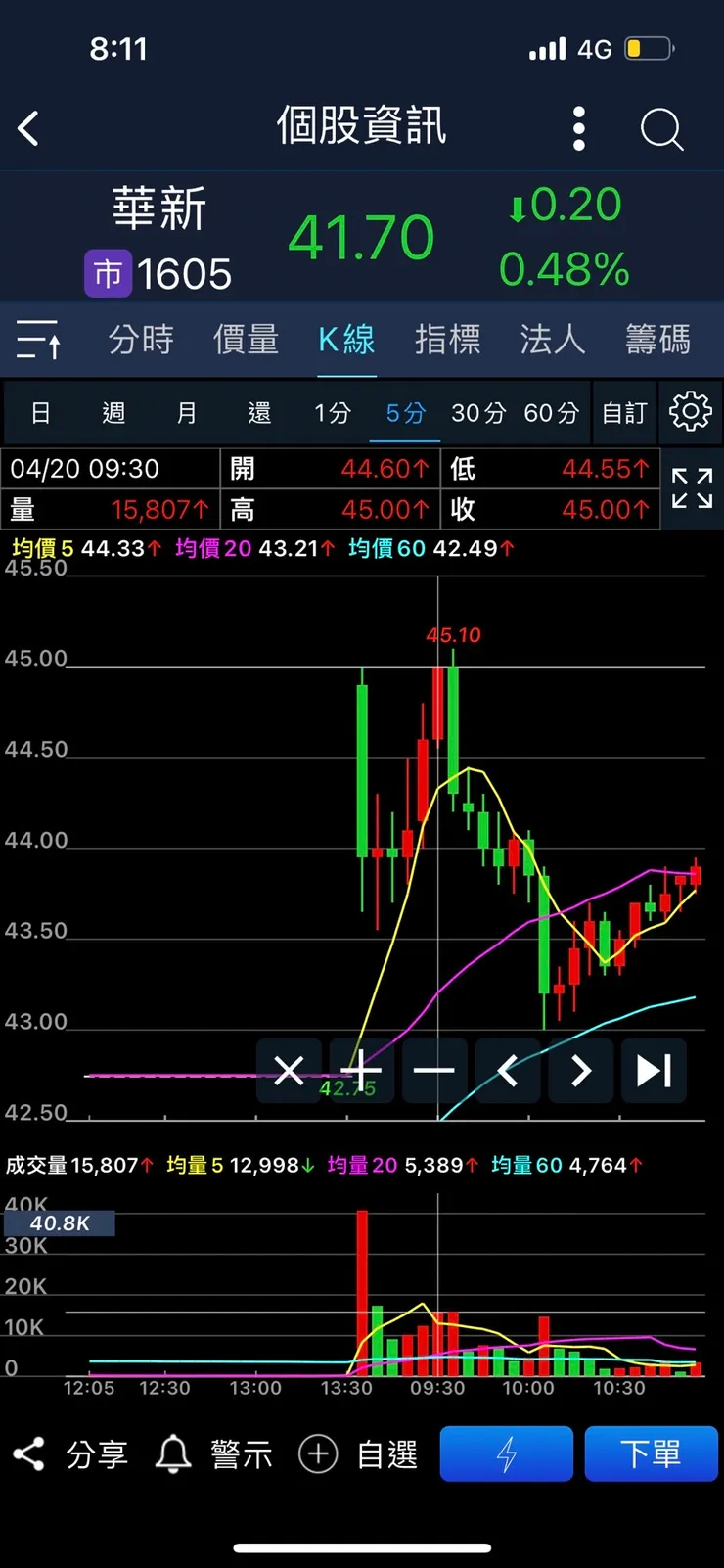Select the 週 weekly K-line period

click(x=113, y=413)
